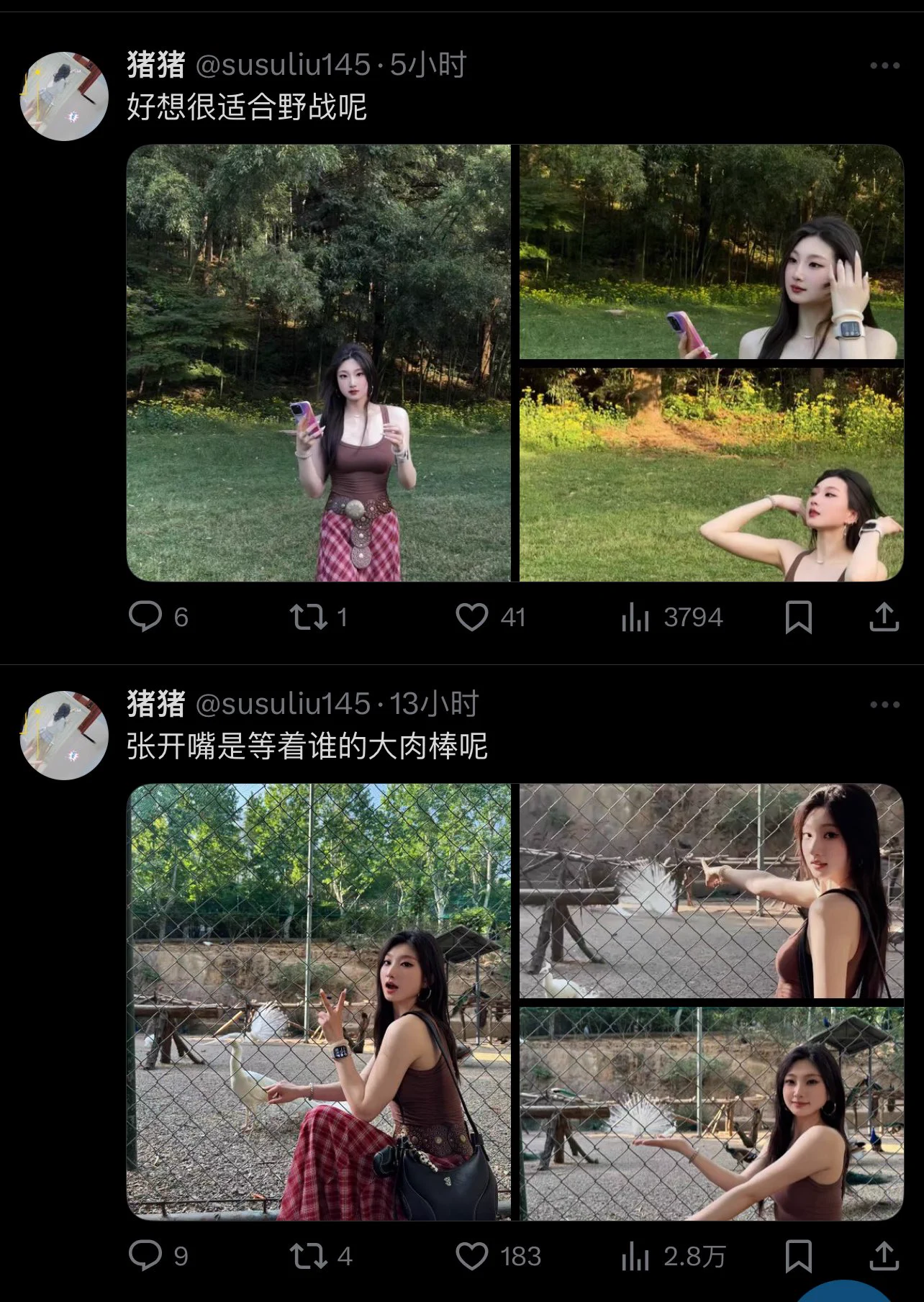Image resolution: width=924 pixels, height=1302 pixels.
Task: Open overflow menu on the 5小时 post
Action: pyautogui.click(x=884, y=65)
